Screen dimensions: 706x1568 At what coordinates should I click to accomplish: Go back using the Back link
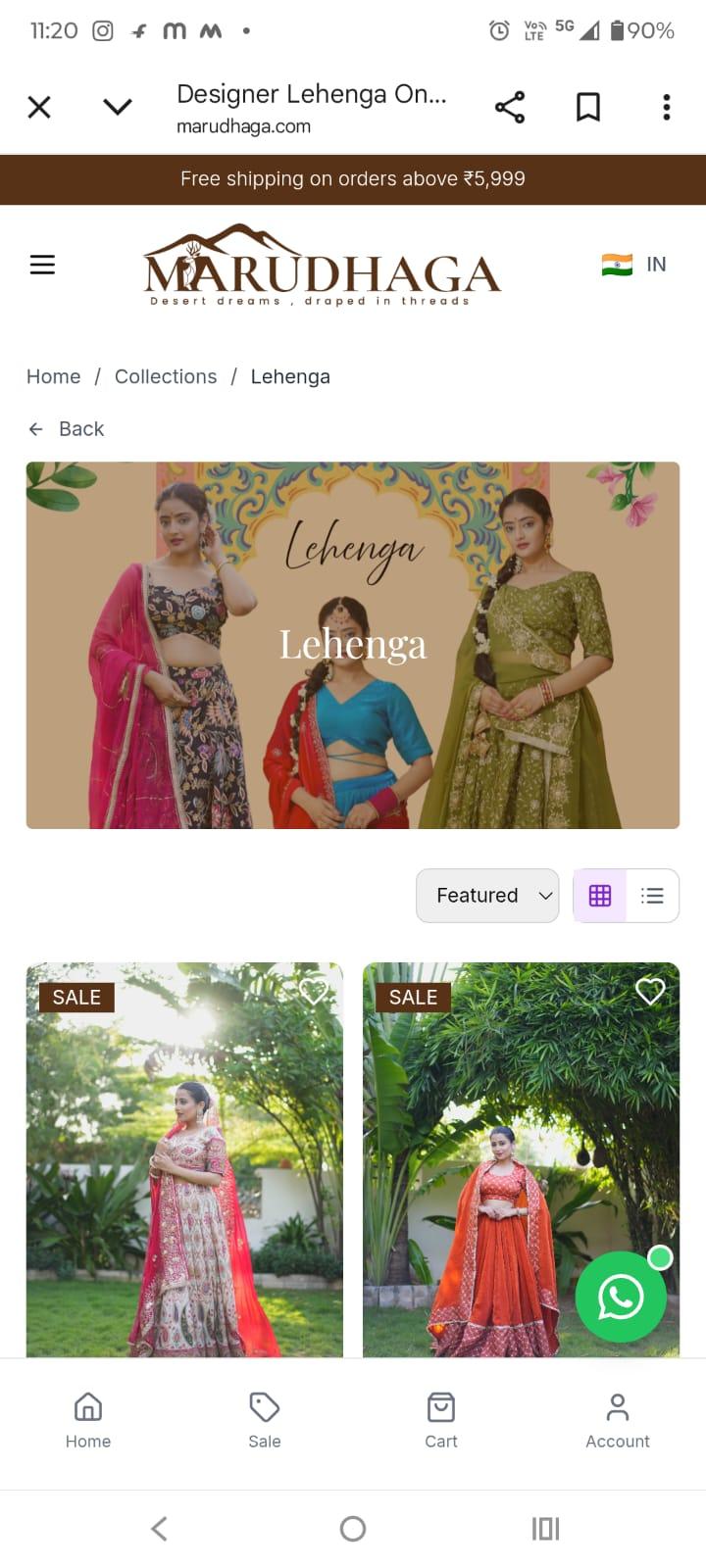coord(66,428)
